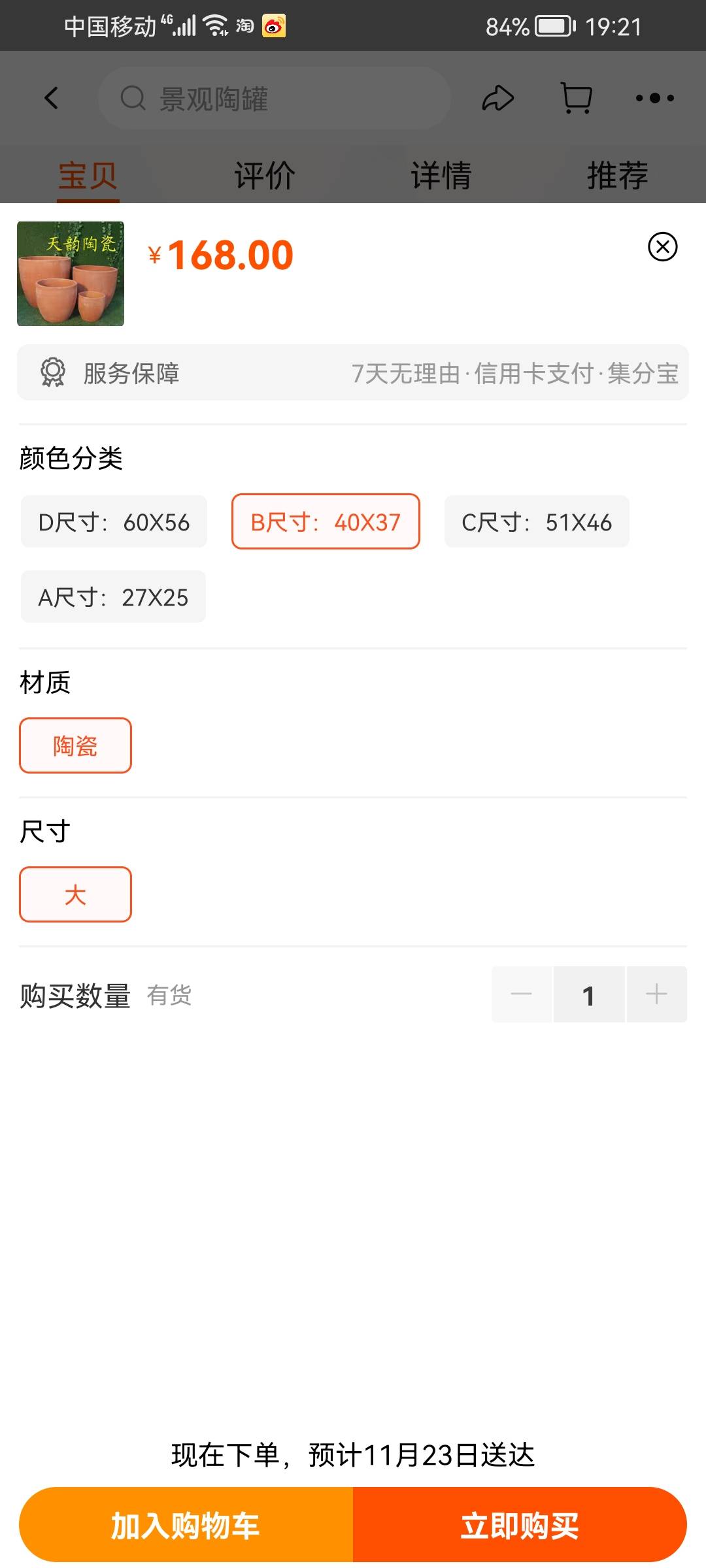The image size is (706, 1568).
Task: Choose the C尺寸: 51X46 option
Action: [x=537, y=522]
